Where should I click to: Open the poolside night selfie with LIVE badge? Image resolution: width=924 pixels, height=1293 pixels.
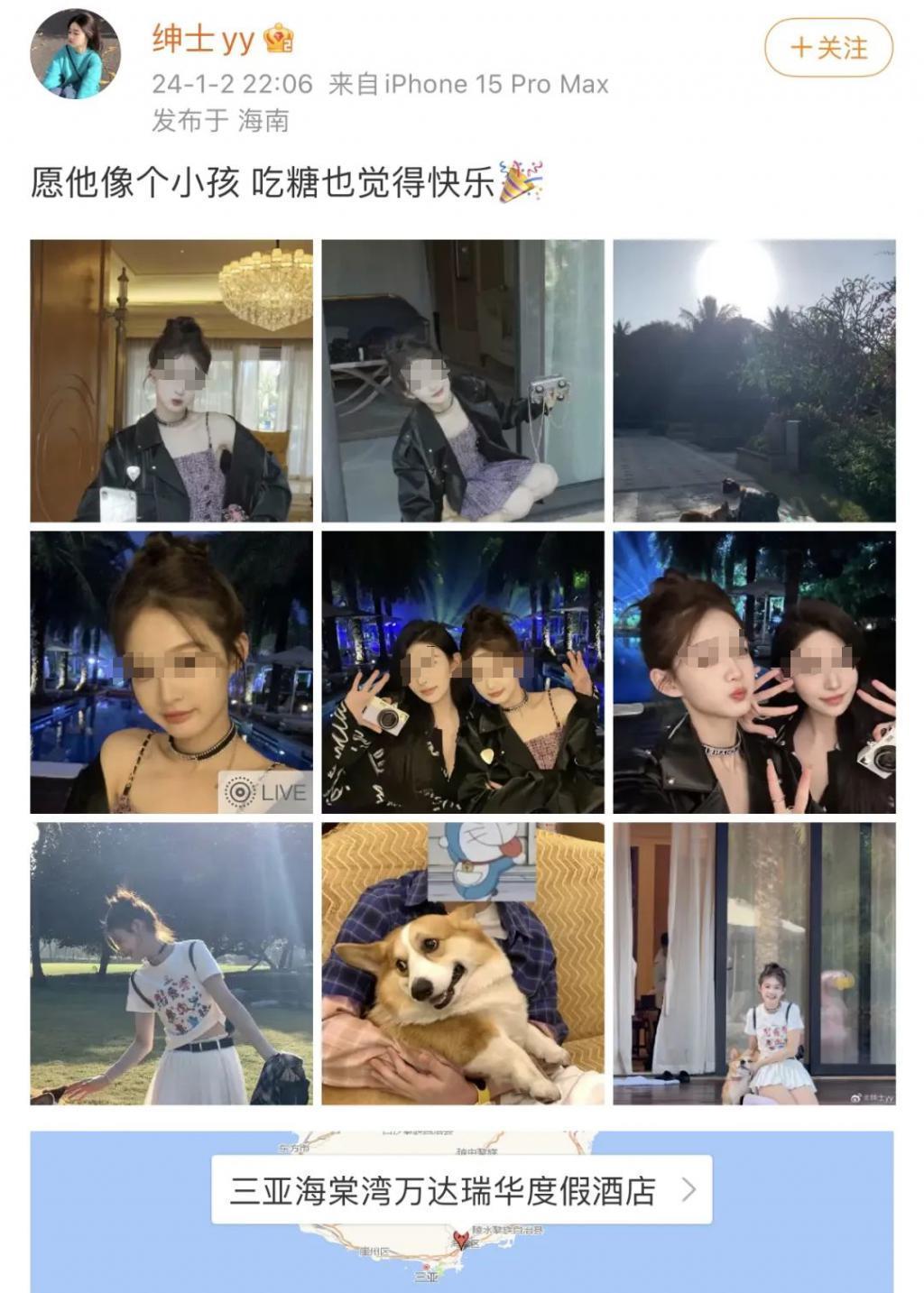(171, 672)
